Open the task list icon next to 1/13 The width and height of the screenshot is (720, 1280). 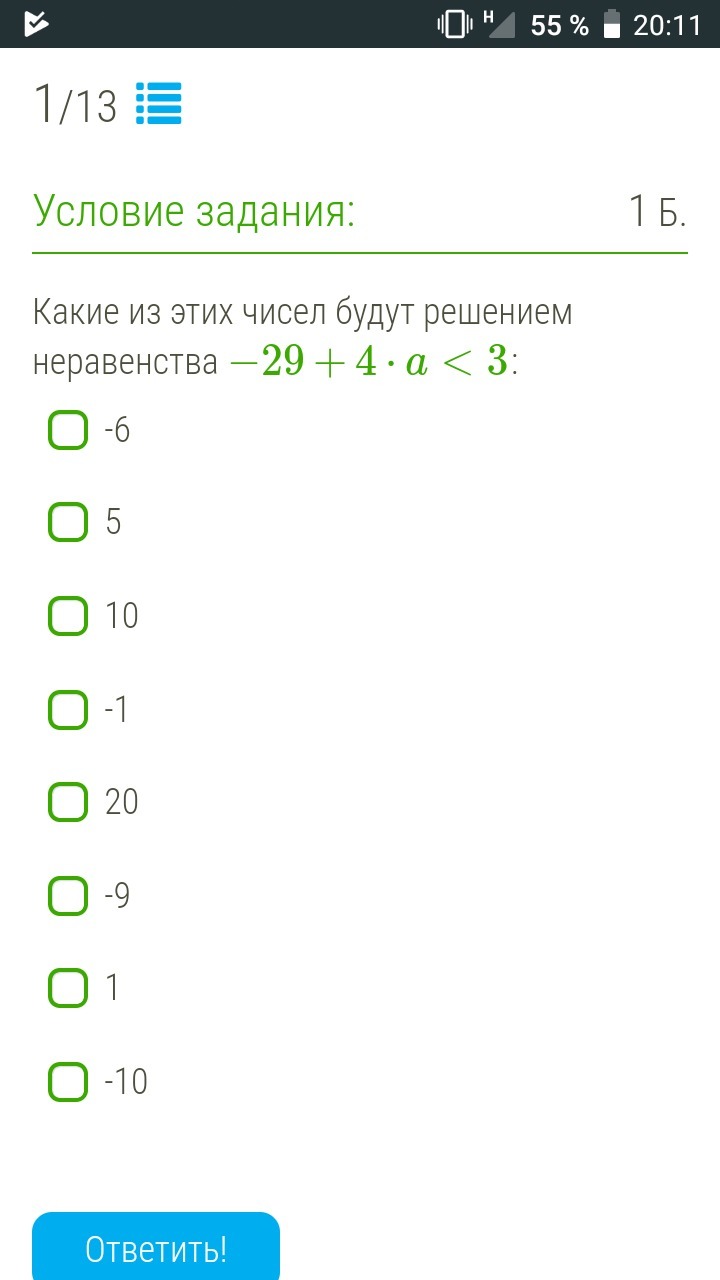[x=158, y=103]
